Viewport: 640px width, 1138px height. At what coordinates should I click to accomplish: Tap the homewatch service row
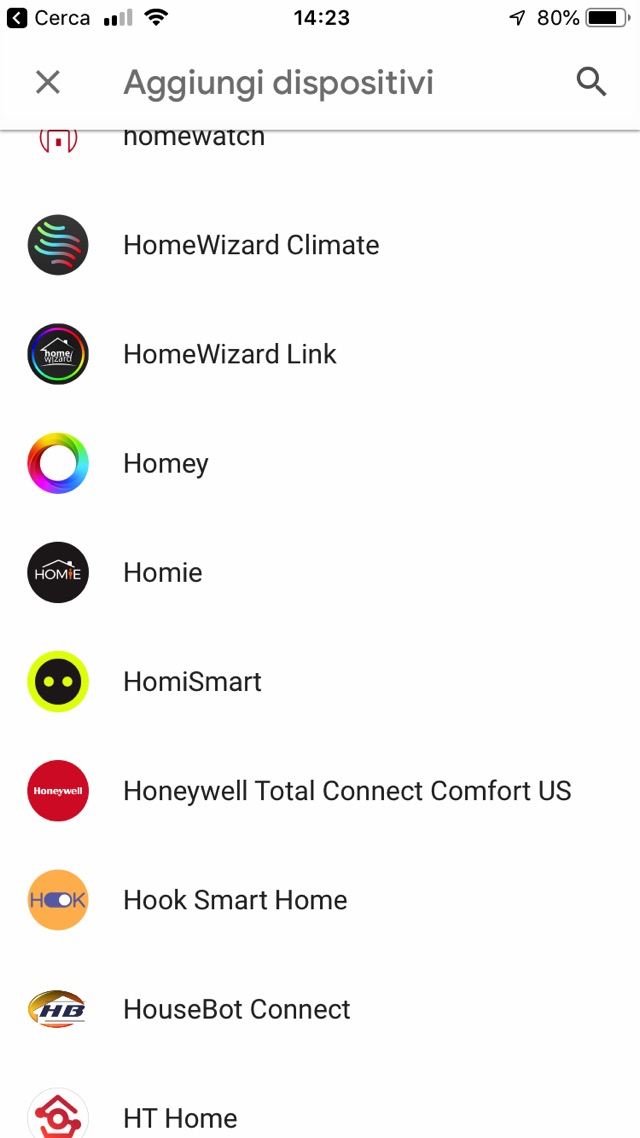(194, 139)
